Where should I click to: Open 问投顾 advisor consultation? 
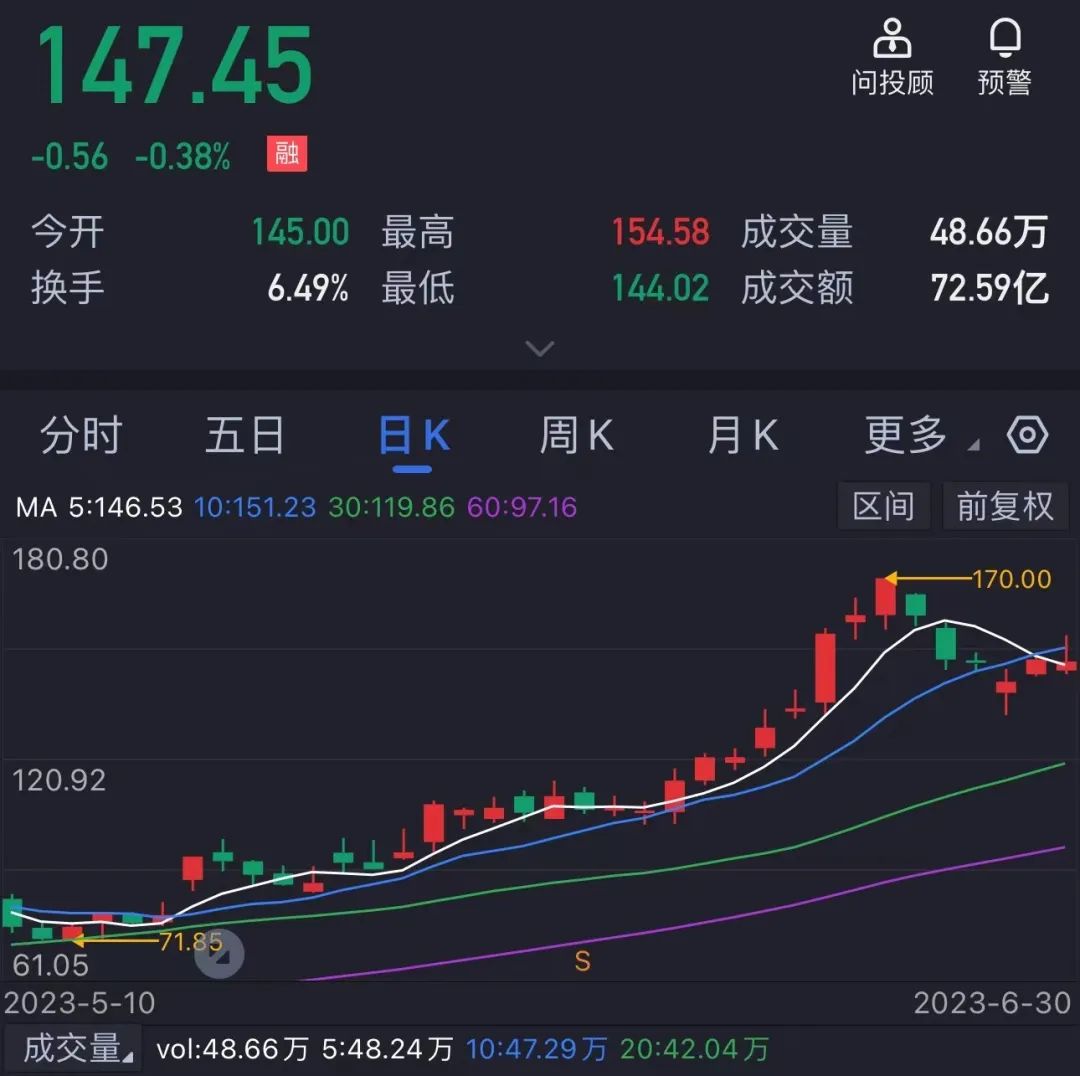tap(892, 59)
